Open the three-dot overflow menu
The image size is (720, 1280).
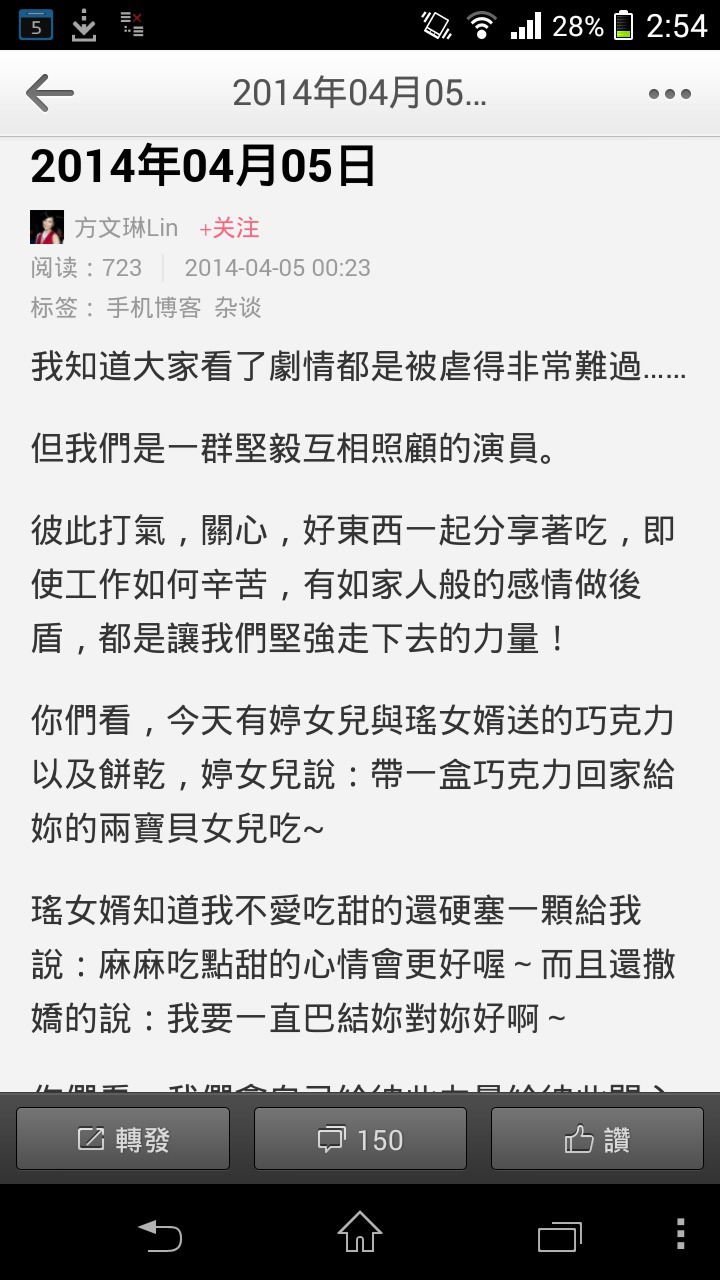[669, 94]
